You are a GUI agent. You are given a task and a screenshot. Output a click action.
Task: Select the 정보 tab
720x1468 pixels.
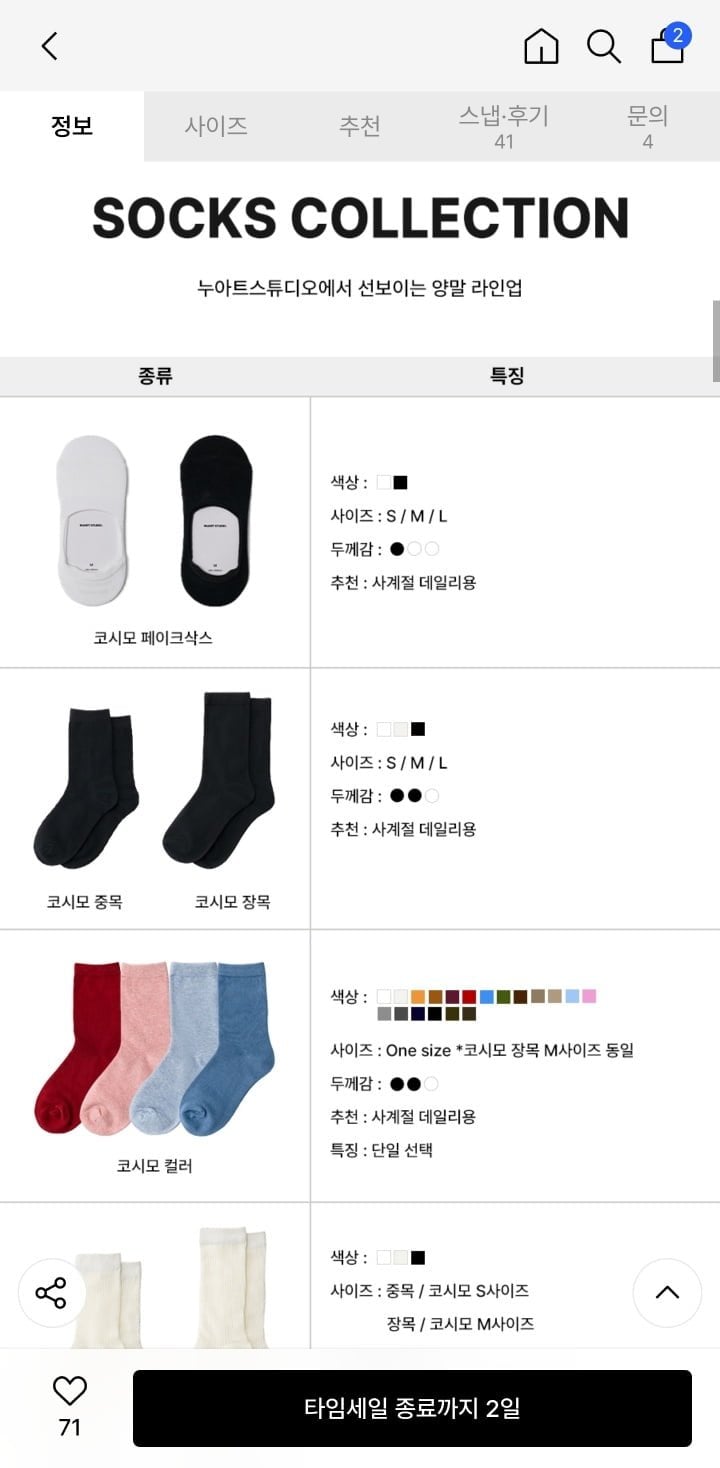click(72, 126)
